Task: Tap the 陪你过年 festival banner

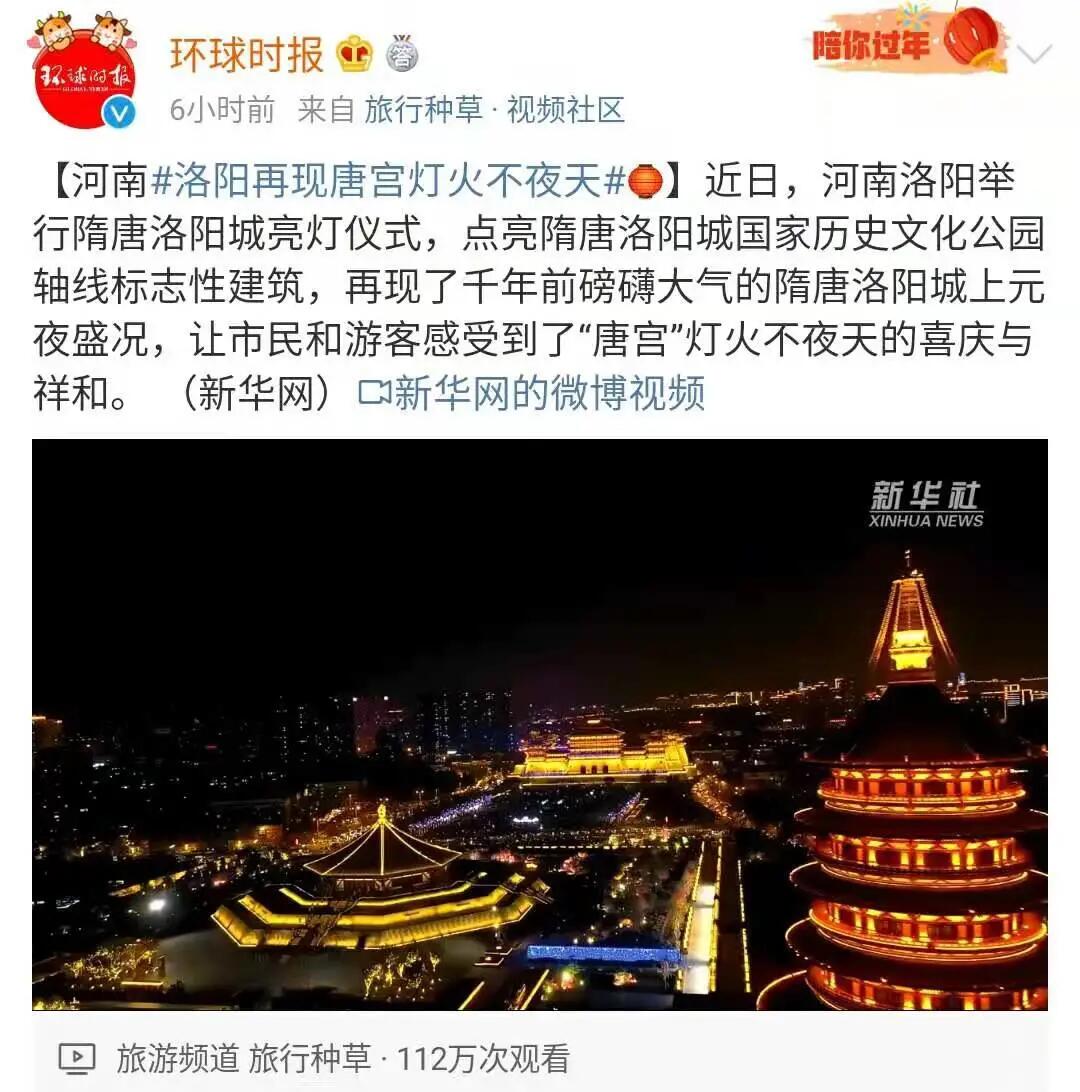Action: [905, 41]
